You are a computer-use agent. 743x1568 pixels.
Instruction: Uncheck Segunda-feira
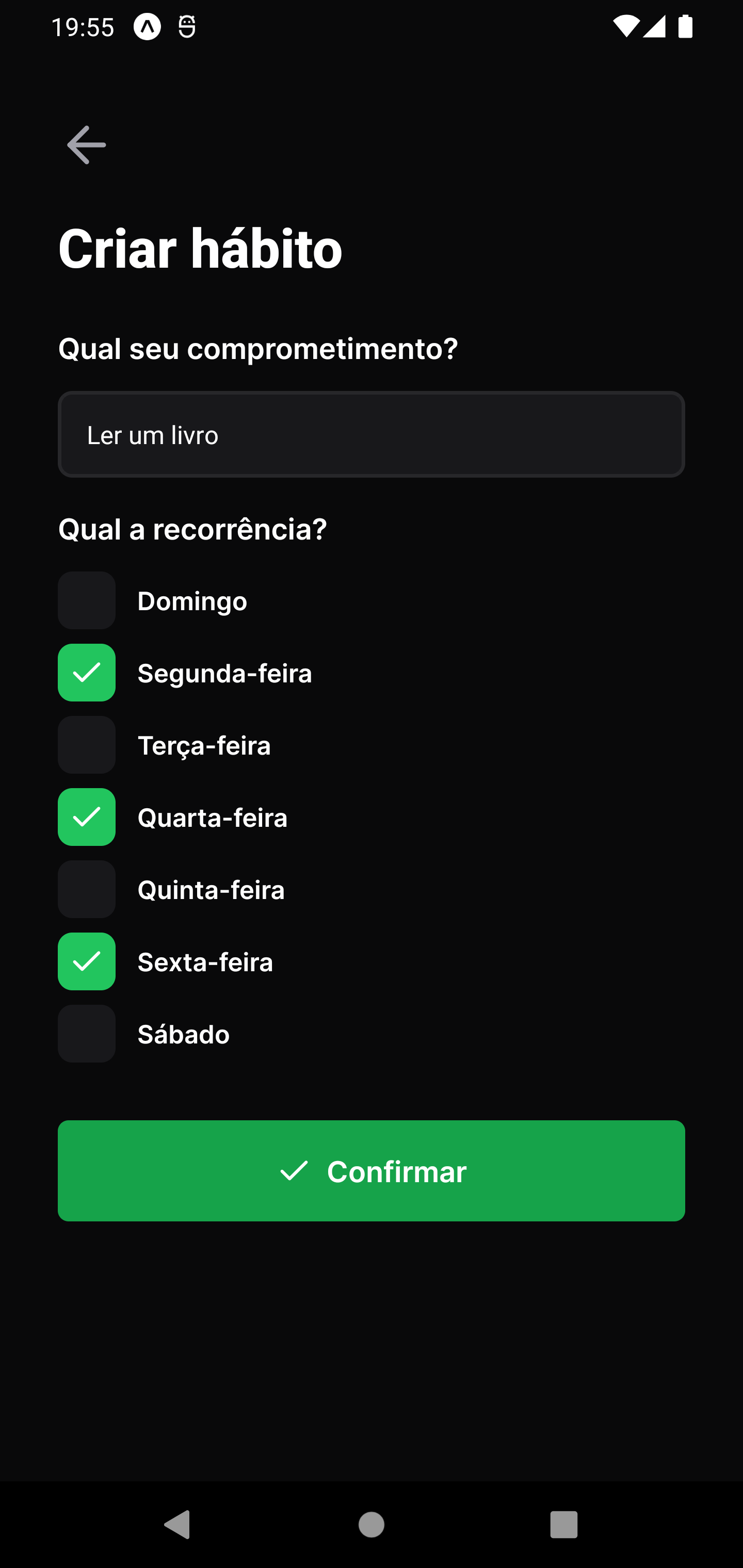point(87,673)
